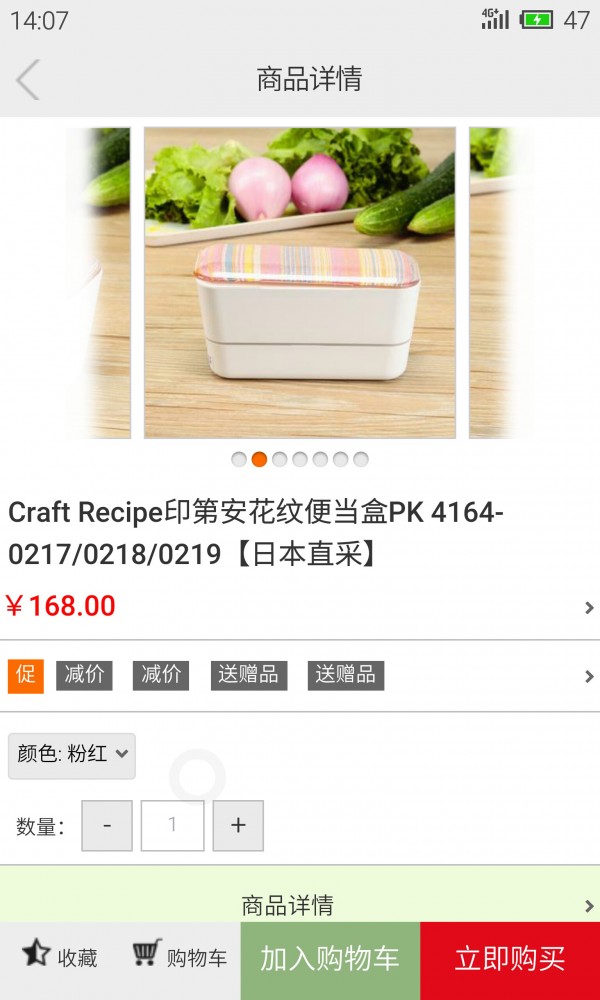Focus the quantity input field

point(172,826)
